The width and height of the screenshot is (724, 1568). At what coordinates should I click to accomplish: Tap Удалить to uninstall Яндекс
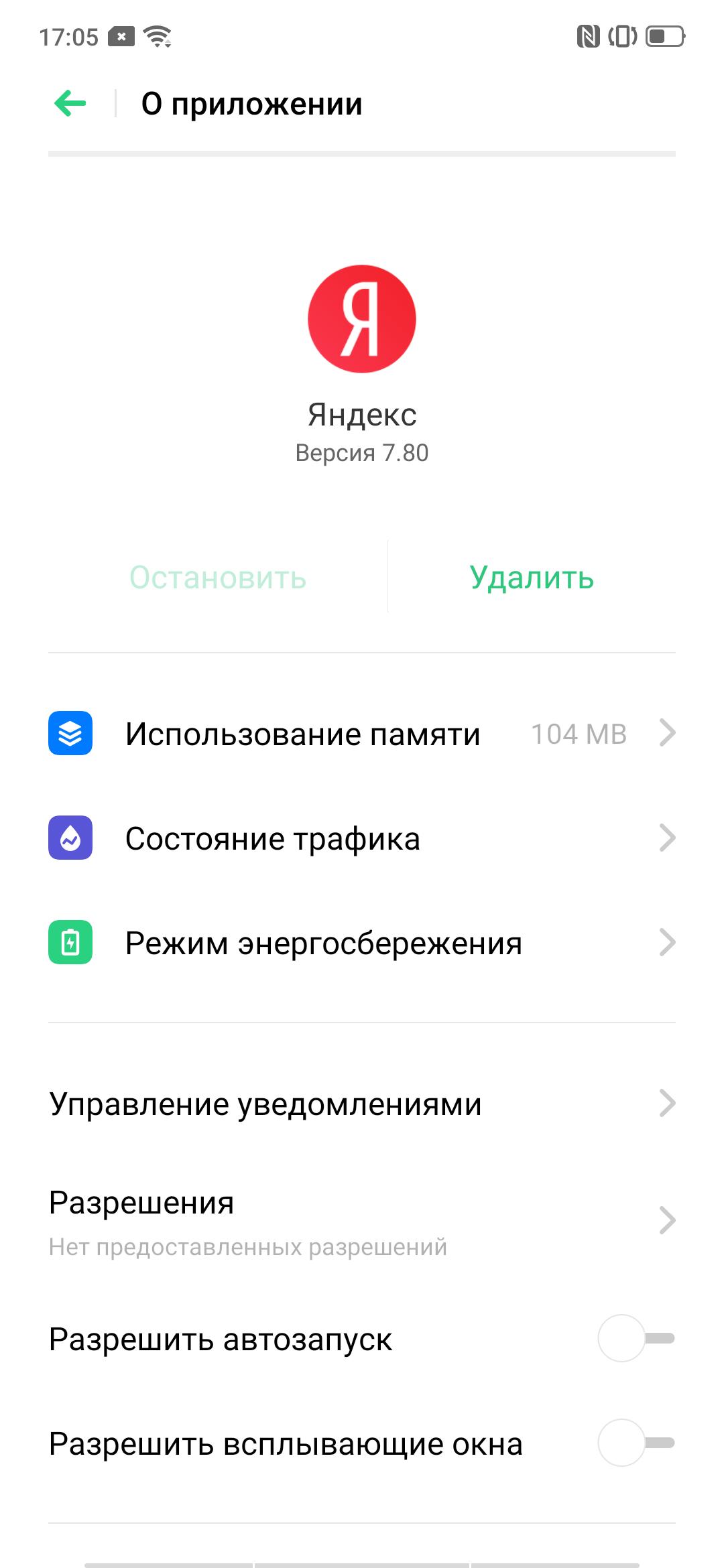(x=532, y=577)
